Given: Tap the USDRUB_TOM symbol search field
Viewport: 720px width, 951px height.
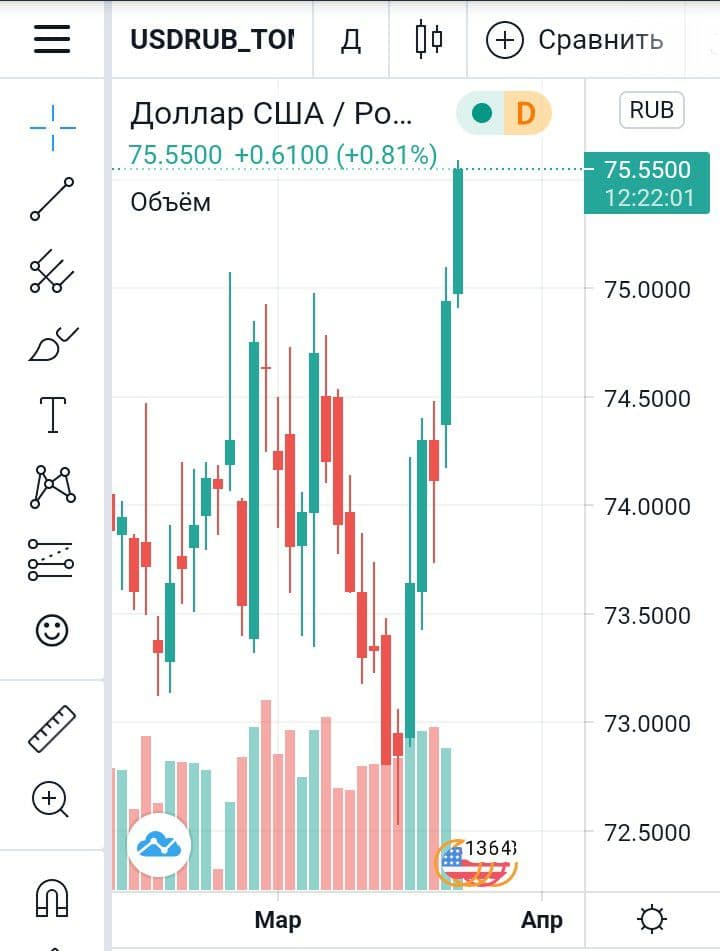Looking at the screenshot, I should click(x=212, y=39).
